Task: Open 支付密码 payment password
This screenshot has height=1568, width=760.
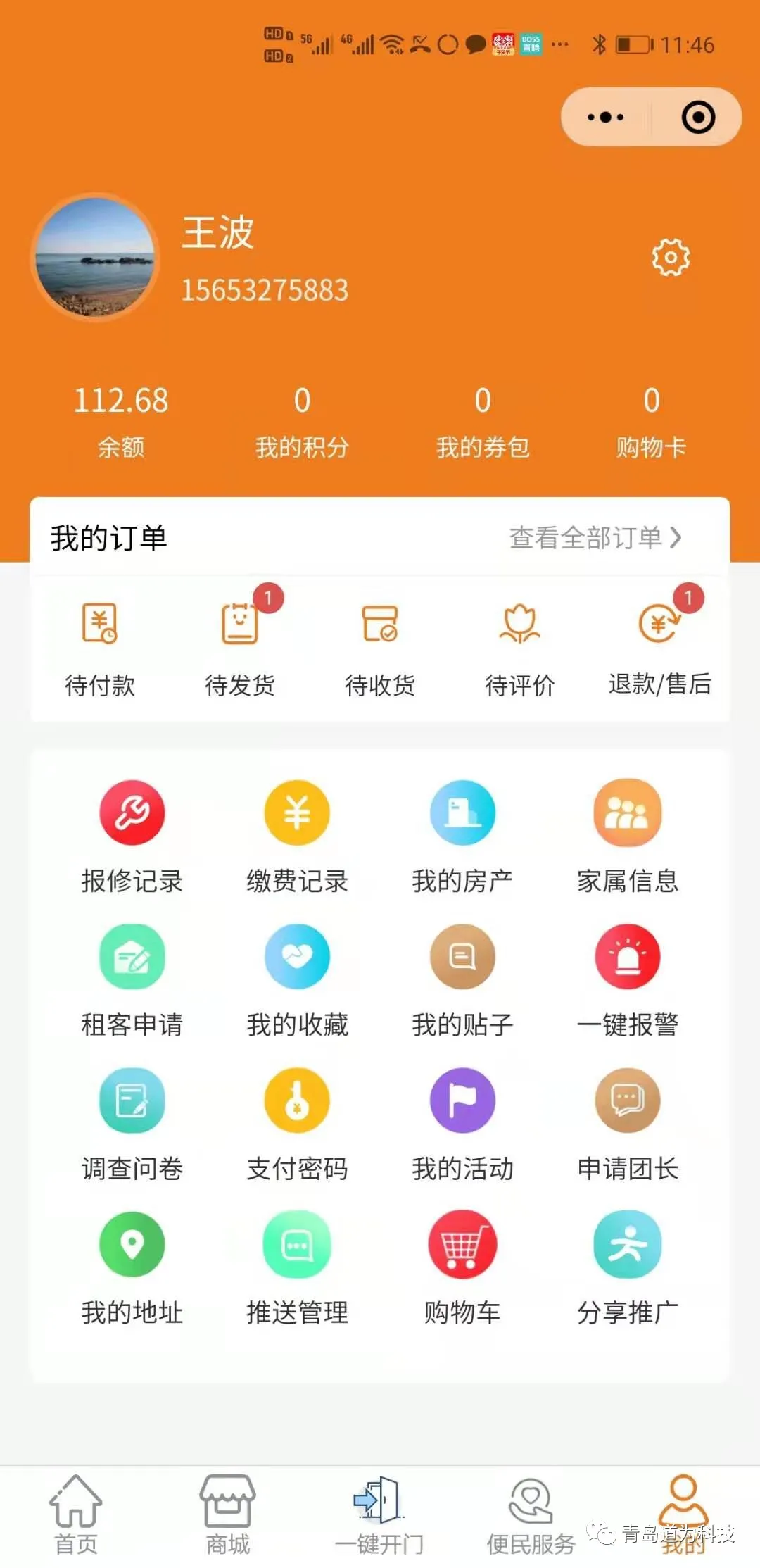Action: coord(297,1124)
